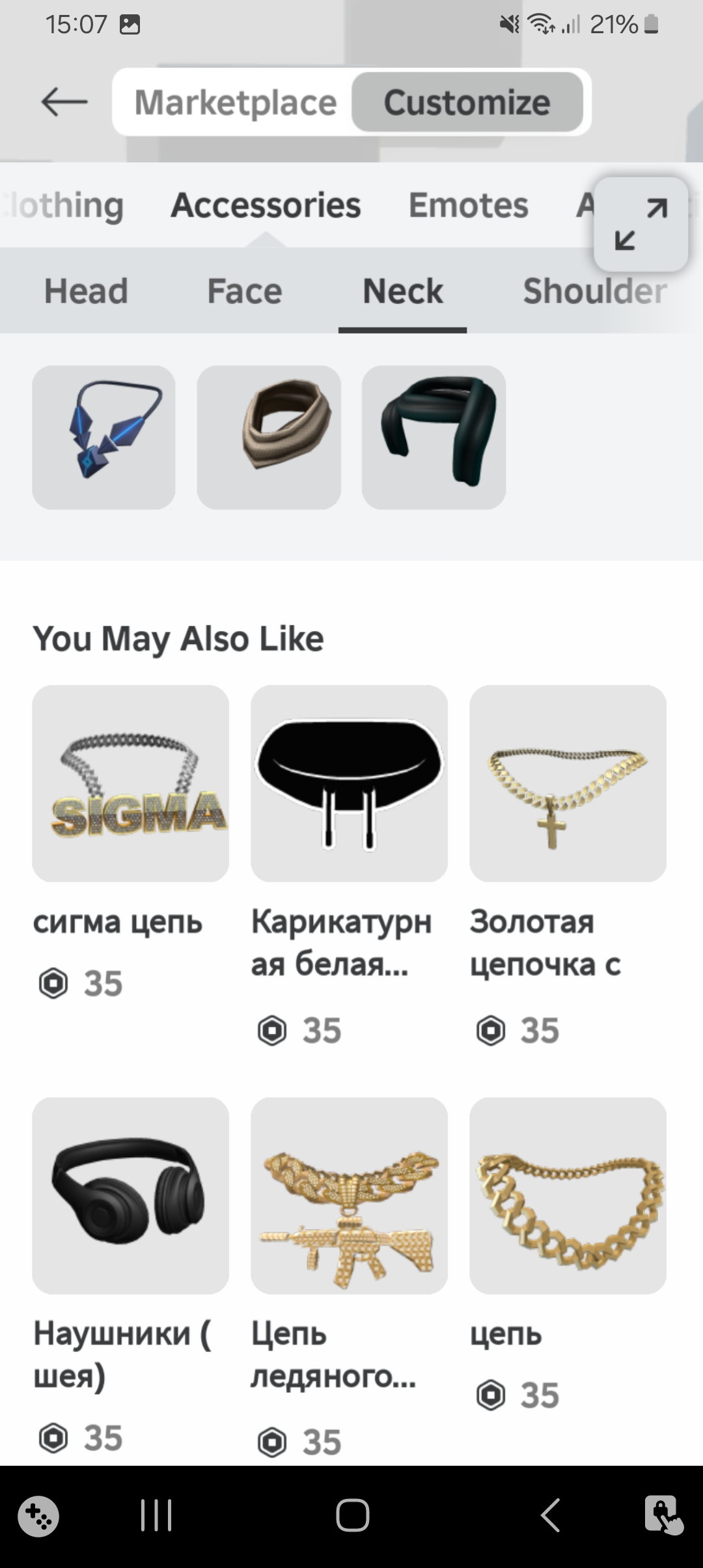Switch to the Marketplace segment
This screenshot has height=1568, width=703.
236,102
